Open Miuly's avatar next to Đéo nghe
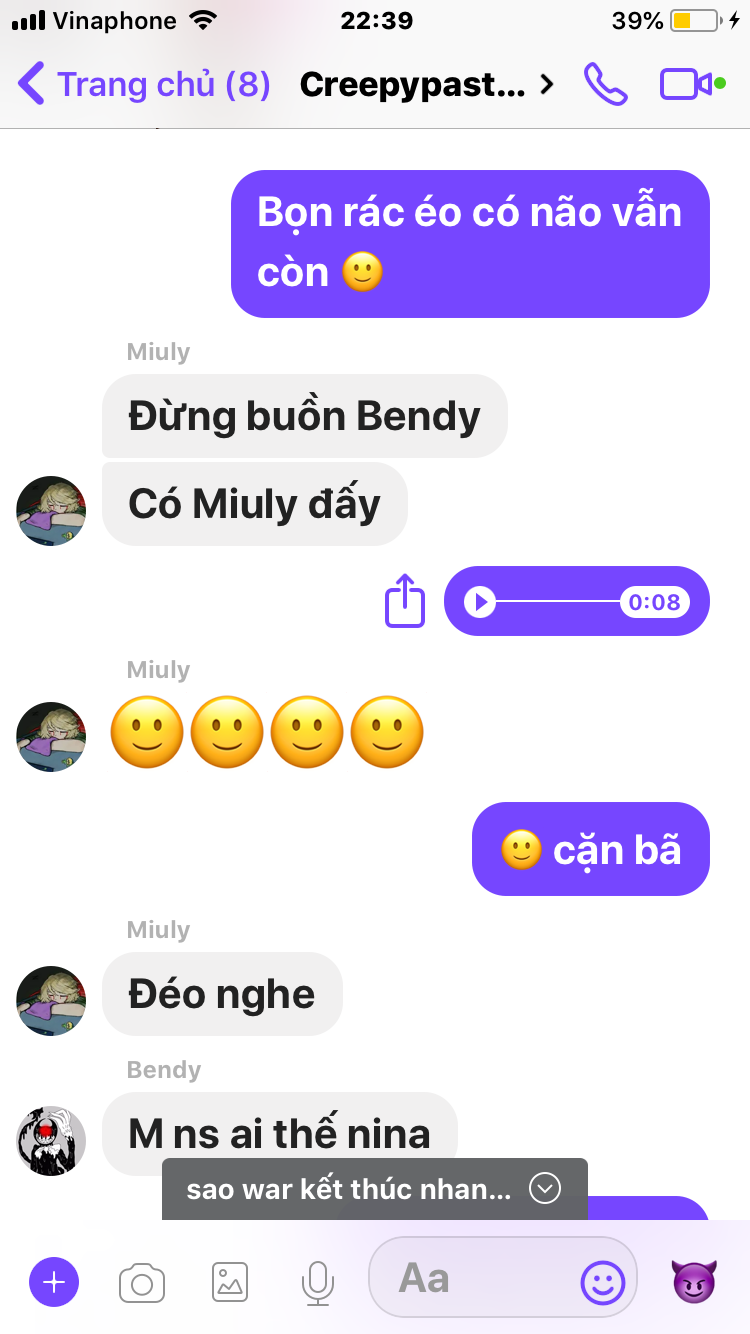This screenshot has width=750, height=1334. 51,1001
